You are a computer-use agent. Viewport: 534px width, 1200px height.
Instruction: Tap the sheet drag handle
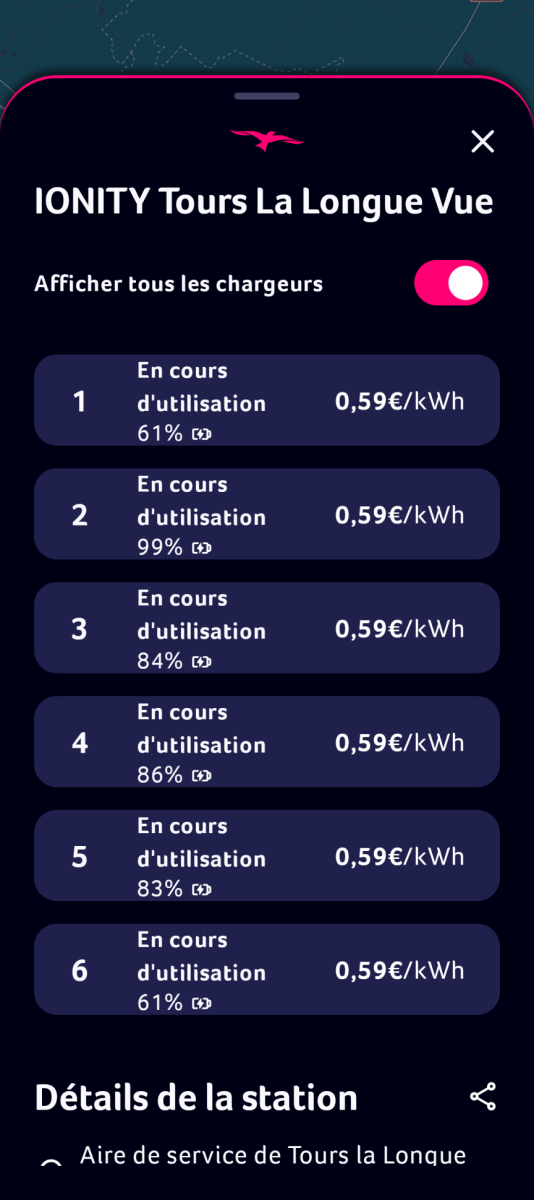click(x=267, y=96)
